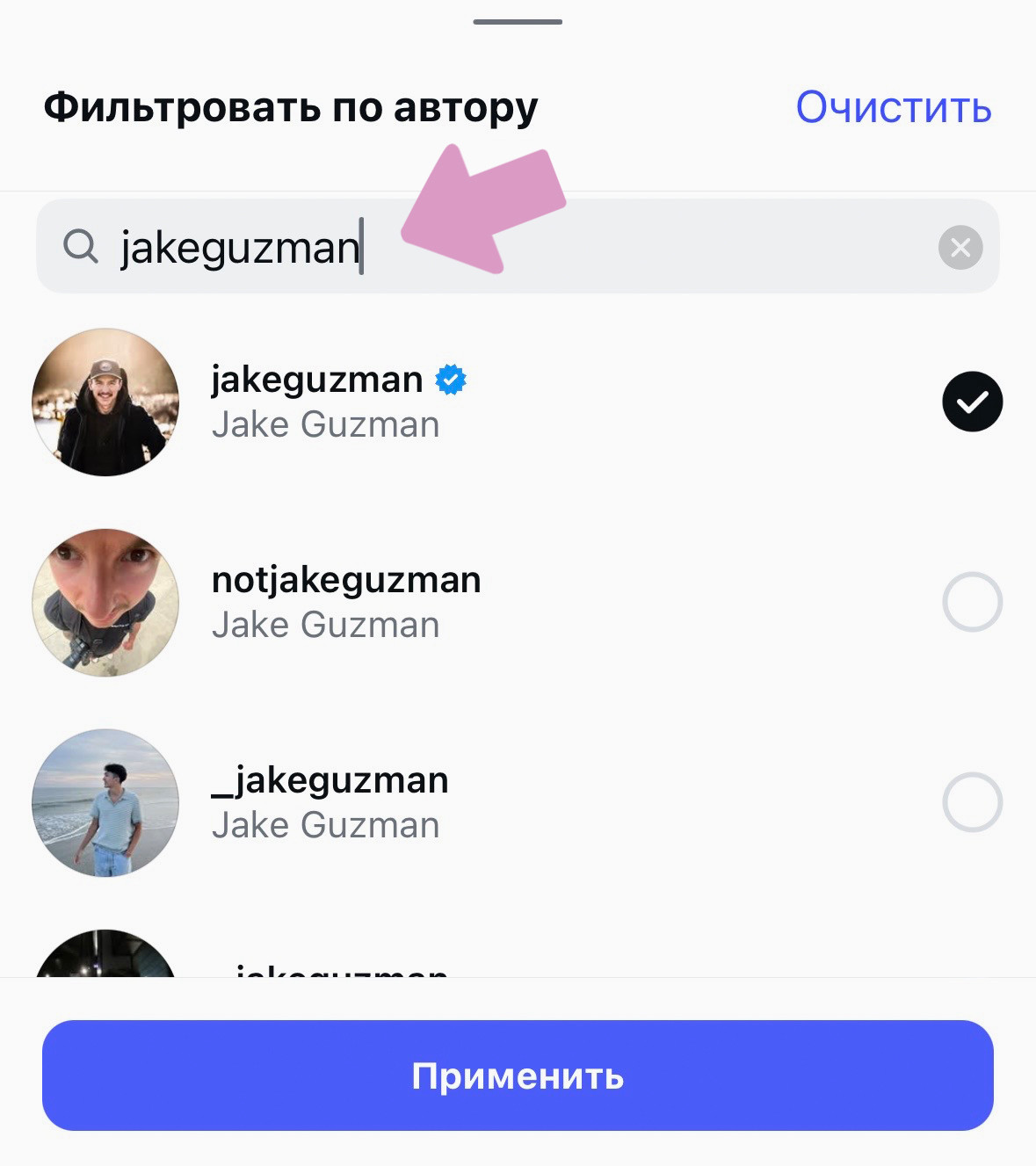Click the jakeguzman search input field
The image size is (1036, 1166).
527,247
